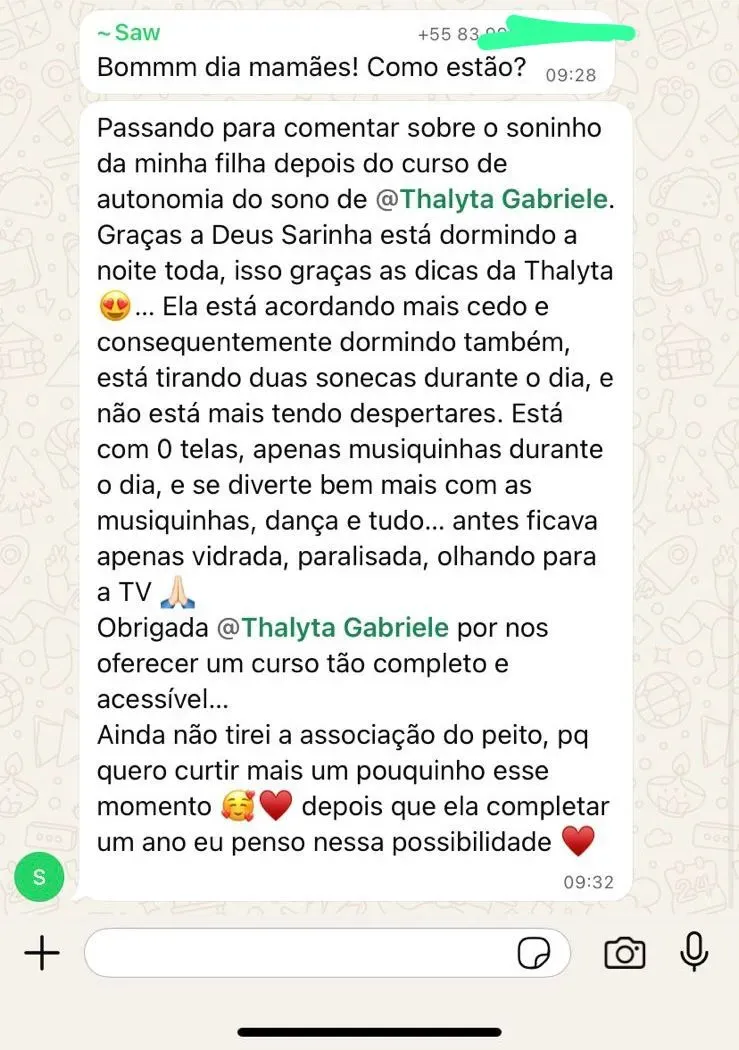This screenshot has height=1050, width=739.
Task: Focus the message text field
Action: [300, 953]
